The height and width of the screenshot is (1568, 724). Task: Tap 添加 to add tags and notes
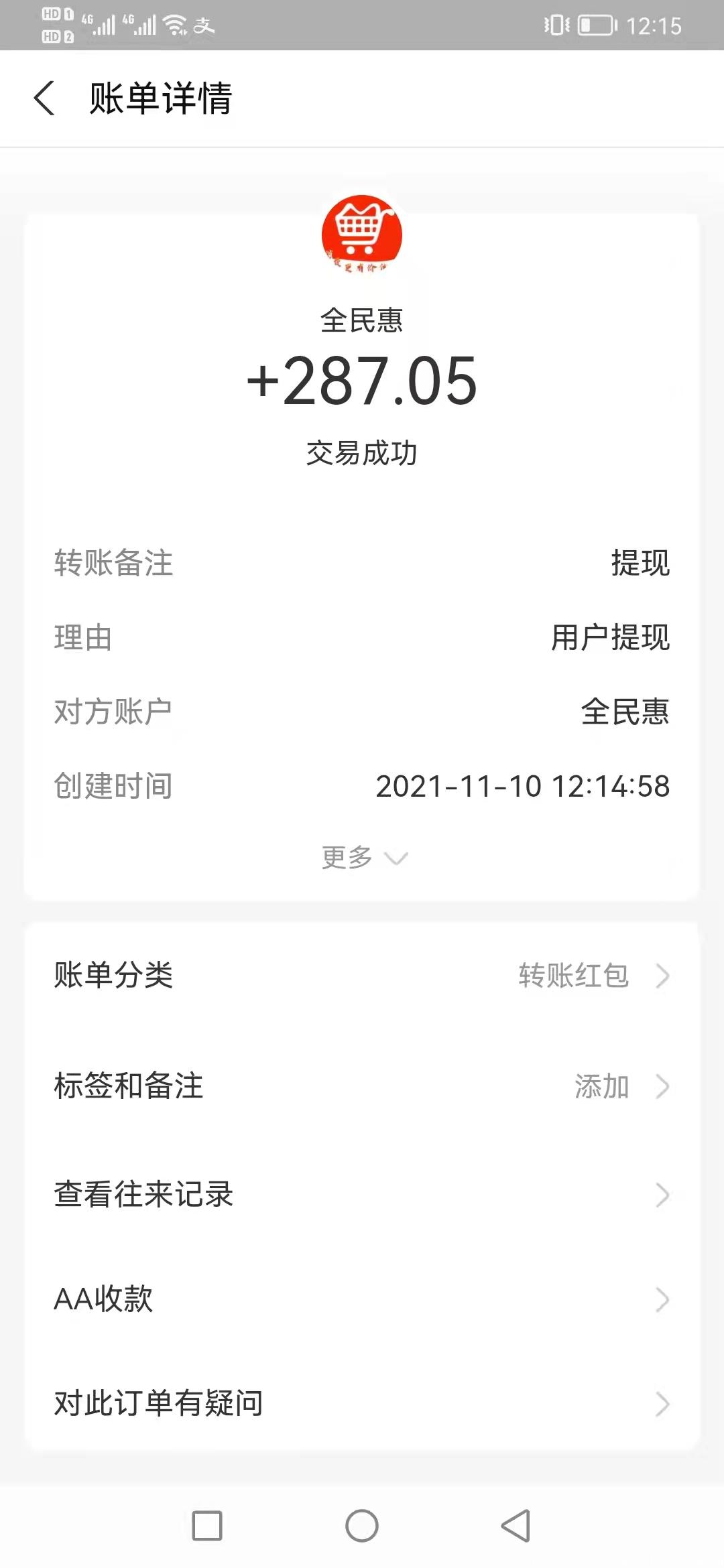(x=602, y=1085)
